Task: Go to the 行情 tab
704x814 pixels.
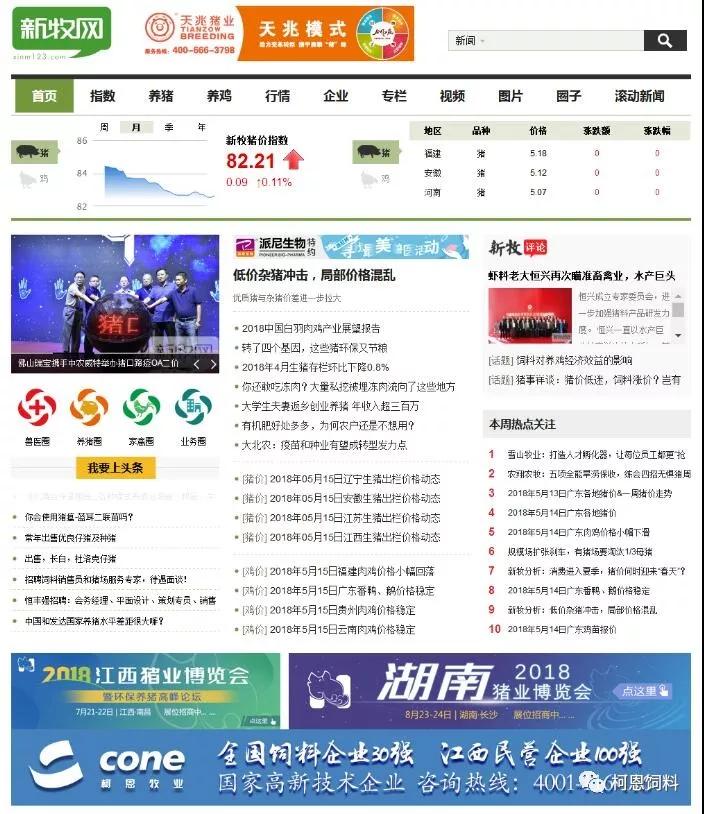Action: click(x=277, y=96)
